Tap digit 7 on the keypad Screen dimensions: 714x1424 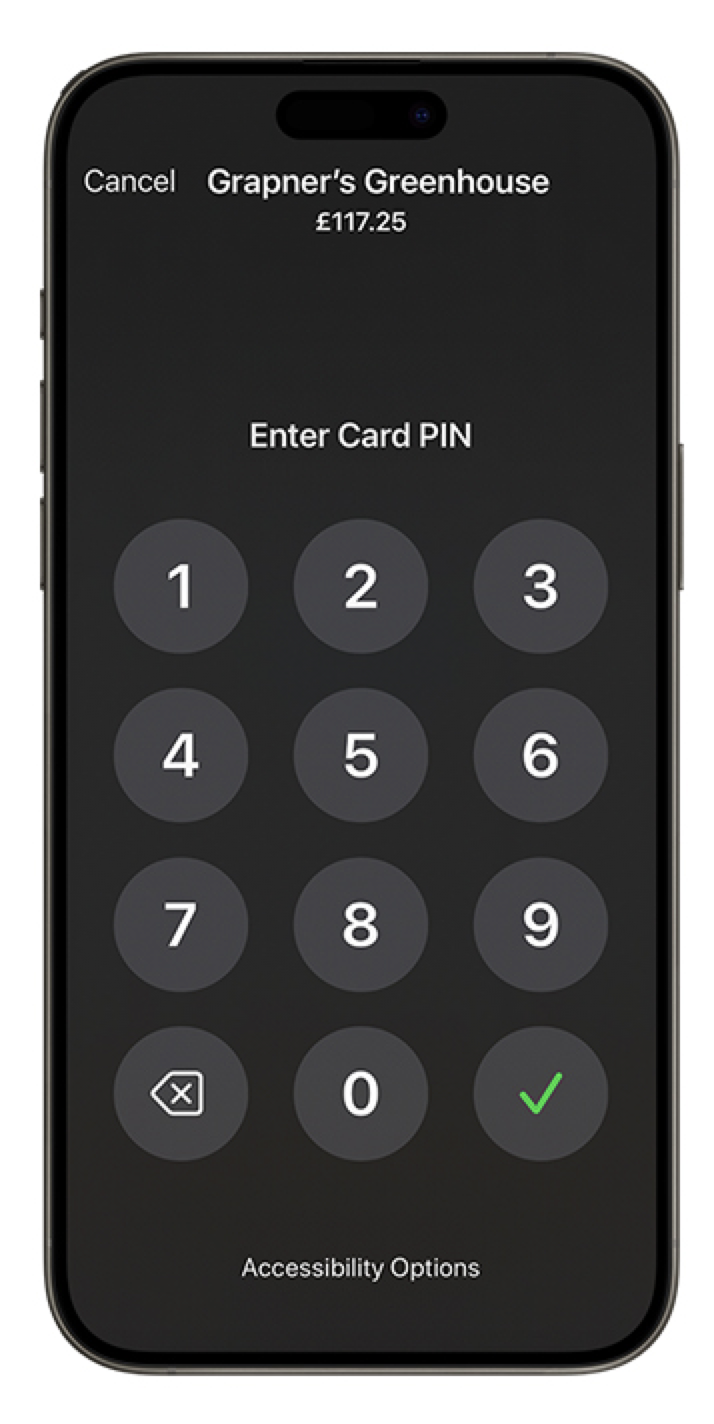pos(180,925)
